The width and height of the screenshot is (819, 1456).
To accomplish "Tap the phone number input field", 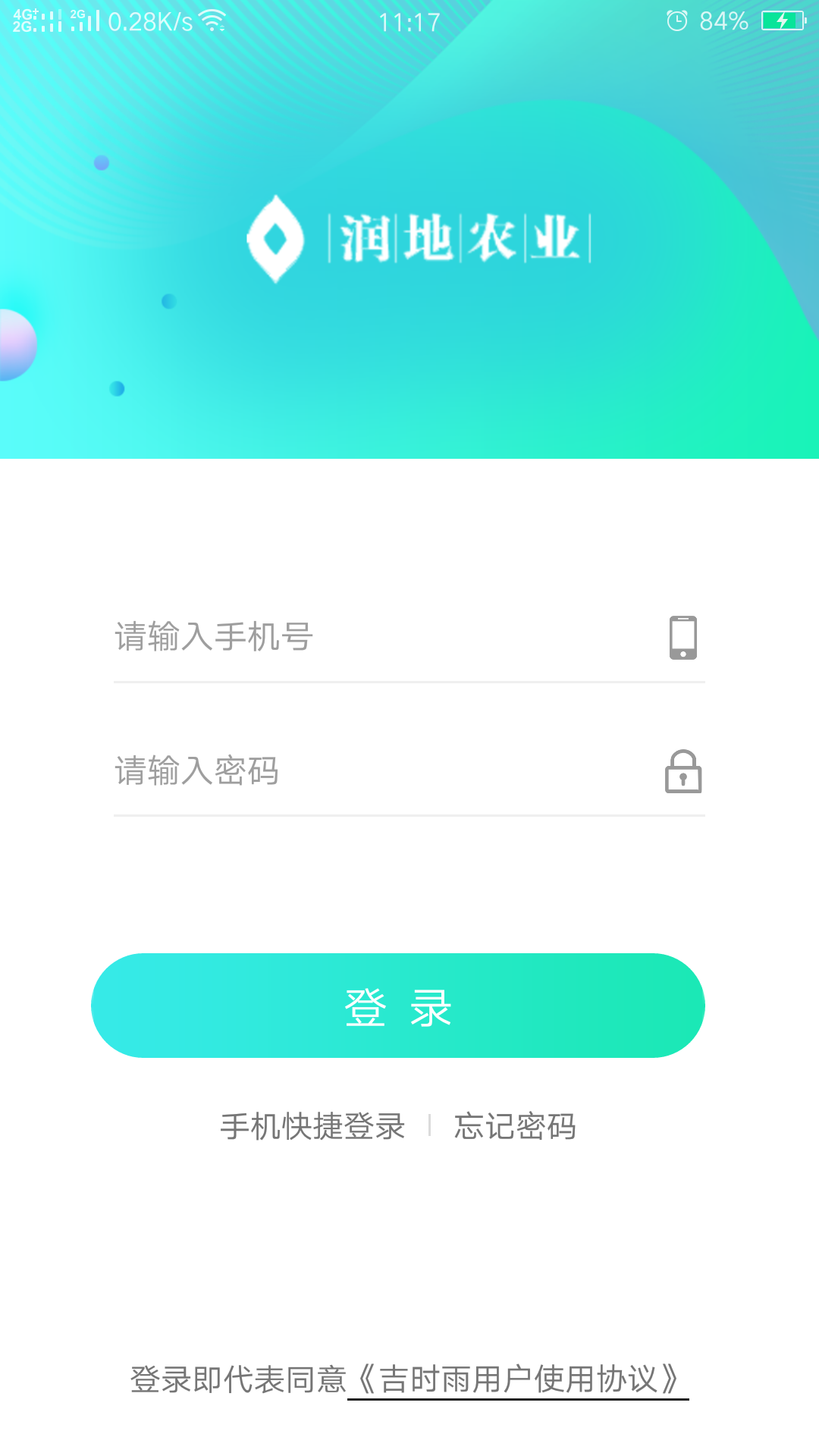I will [x=409, y=637].
